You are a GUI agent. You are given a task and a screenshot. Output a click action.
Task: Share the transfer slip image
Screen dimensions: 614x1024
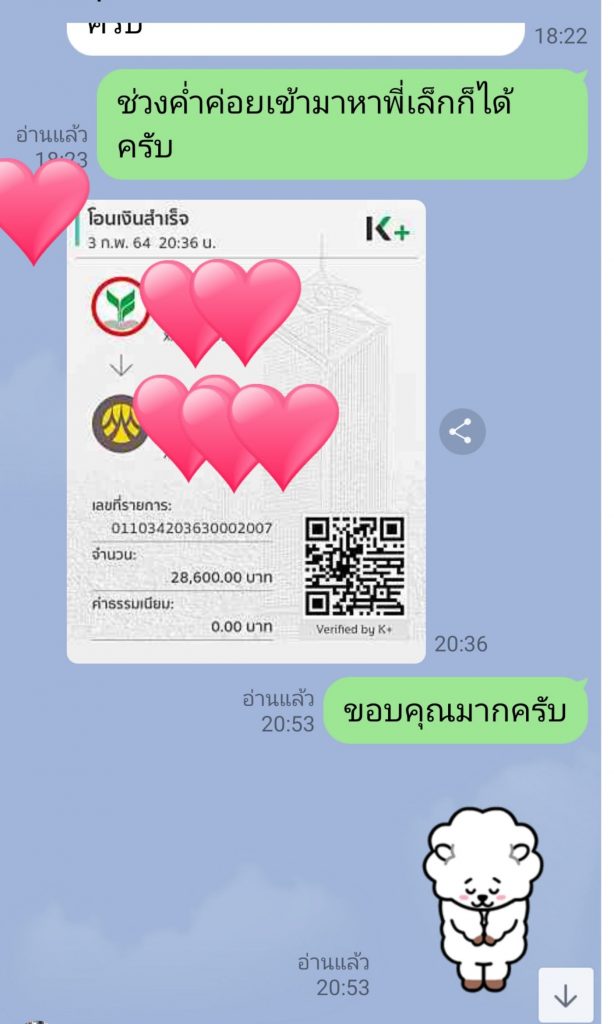(461, 432)
